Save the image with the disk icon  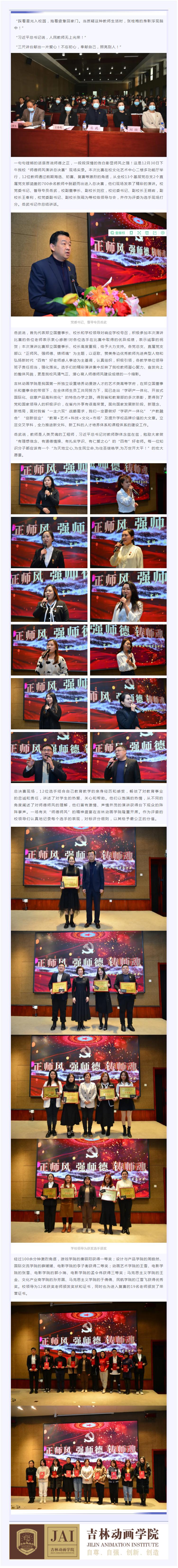[146, 232]
